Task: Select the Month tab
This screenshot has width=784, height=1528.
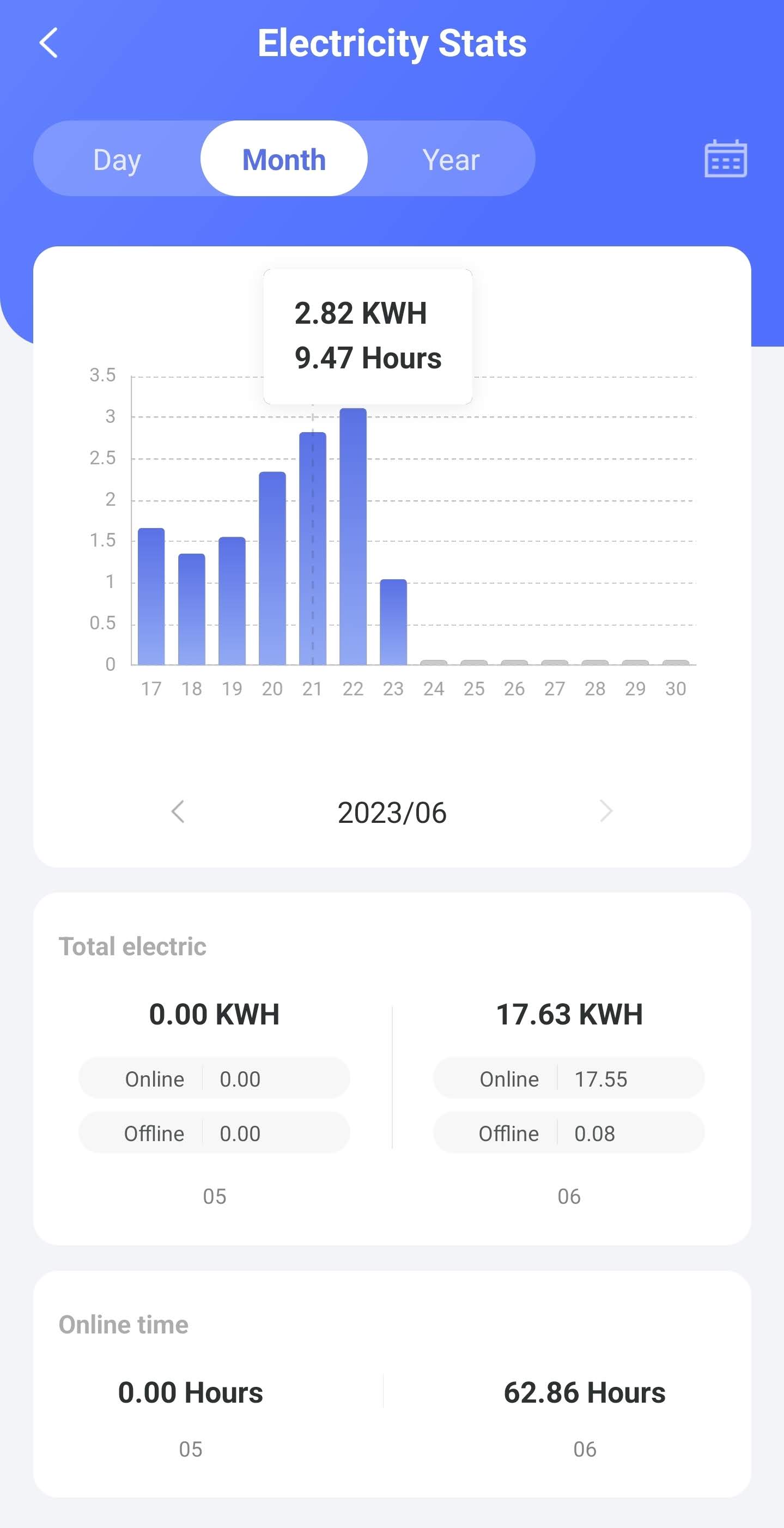Action: point(284,159)
